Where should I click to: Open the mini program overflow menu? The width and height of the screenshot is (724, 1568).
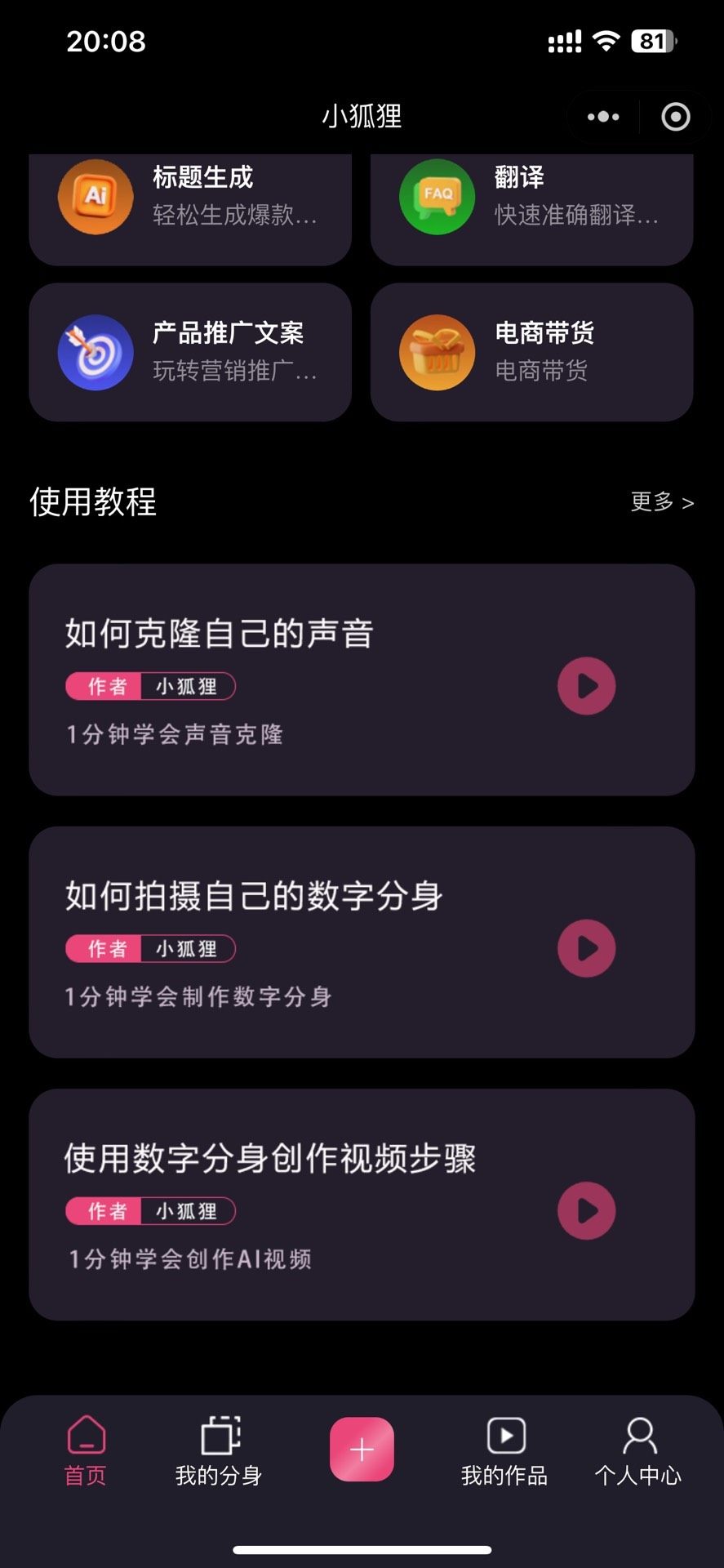(603, 117)
